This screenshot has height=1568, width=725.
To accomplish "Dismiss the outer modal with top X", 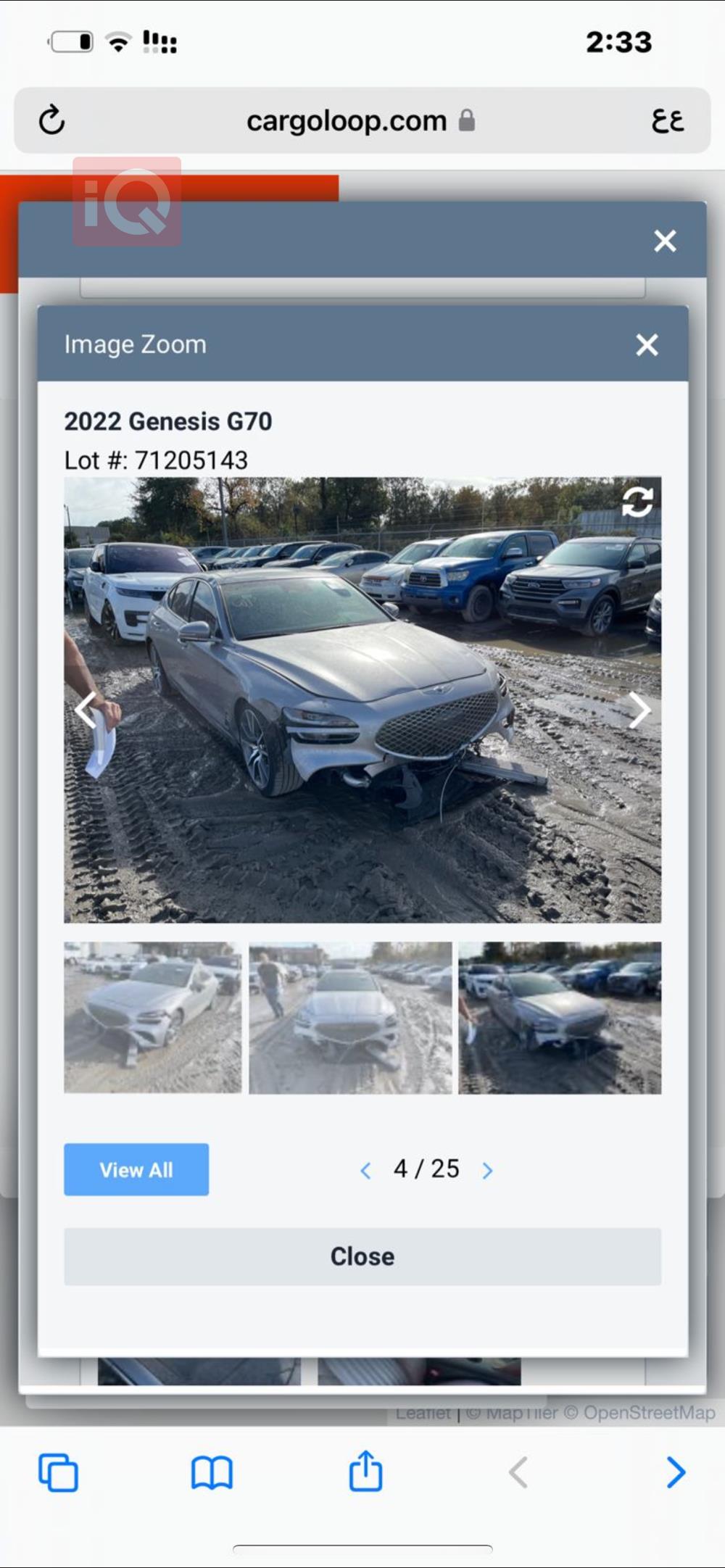I will pyautogui.click(x=665, y=241).
